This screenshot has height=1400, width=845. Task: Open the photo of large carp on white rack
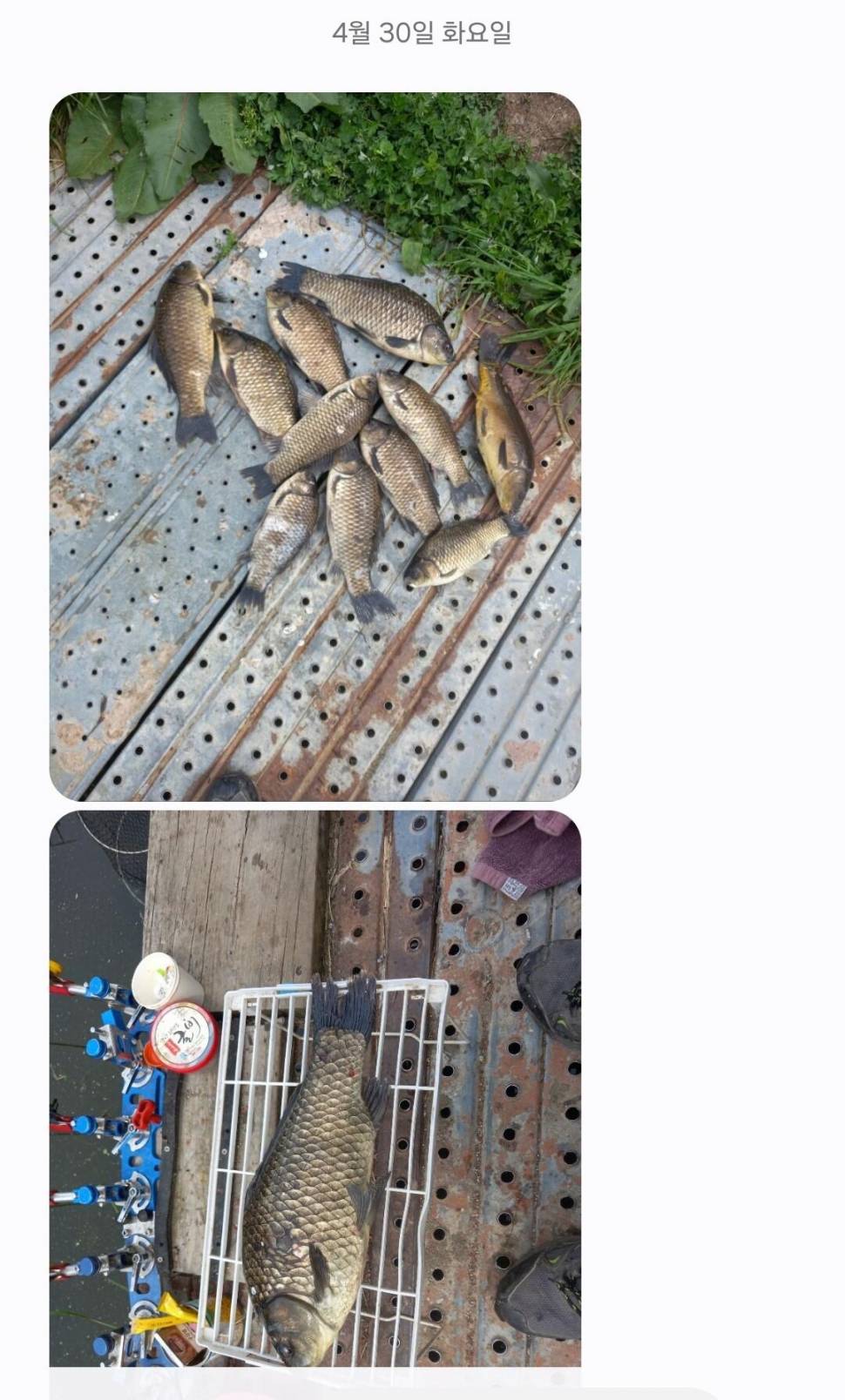point(314,1088)
